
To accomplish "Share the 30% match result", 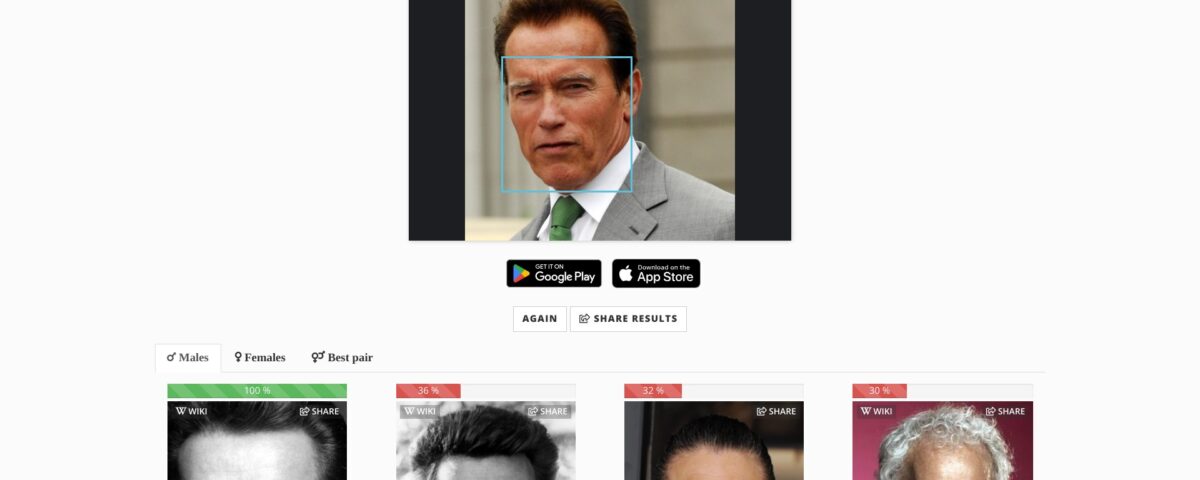I will (1004, 411).
